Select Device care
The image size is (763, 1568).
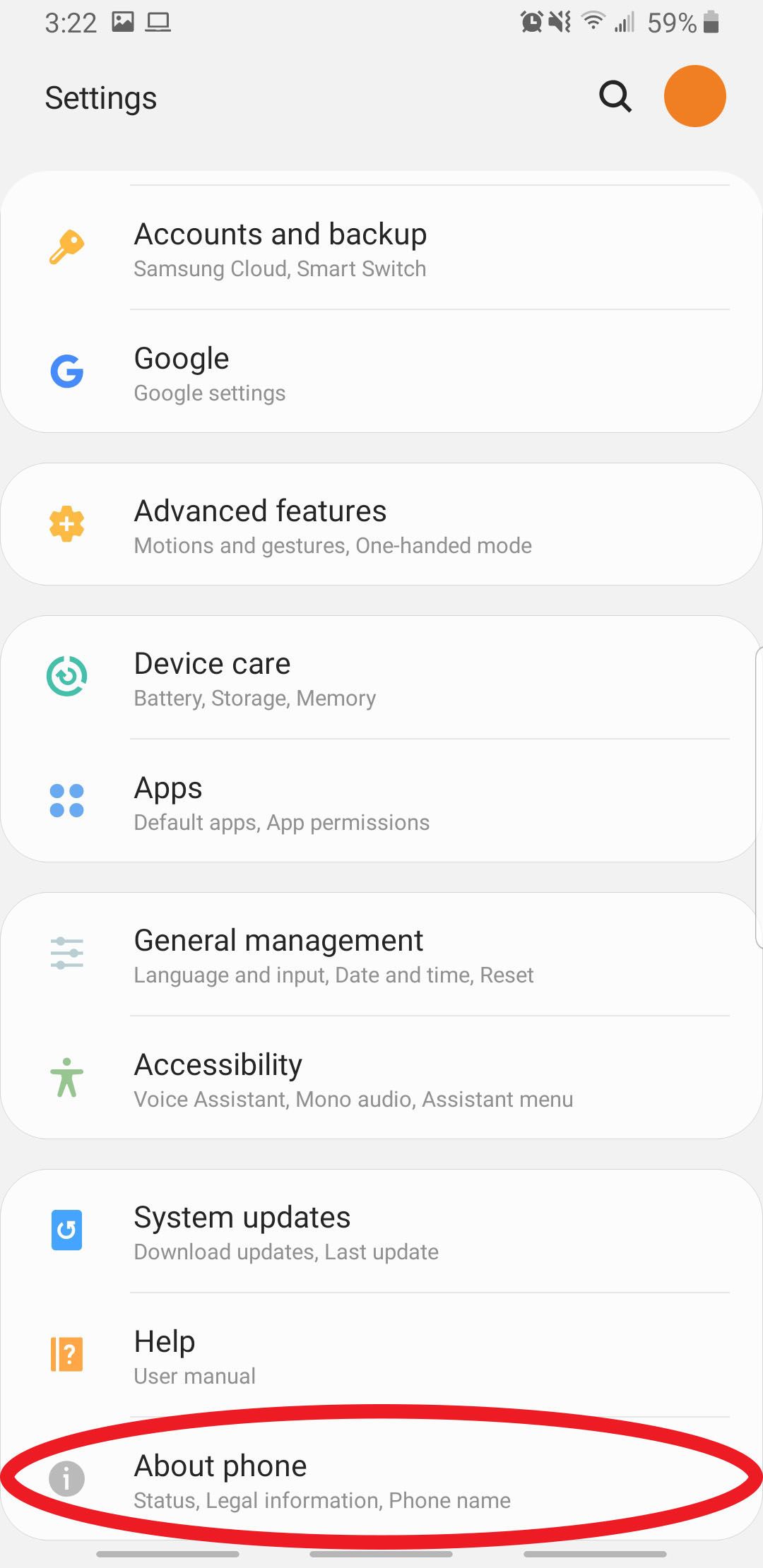(x=381, y=678)
